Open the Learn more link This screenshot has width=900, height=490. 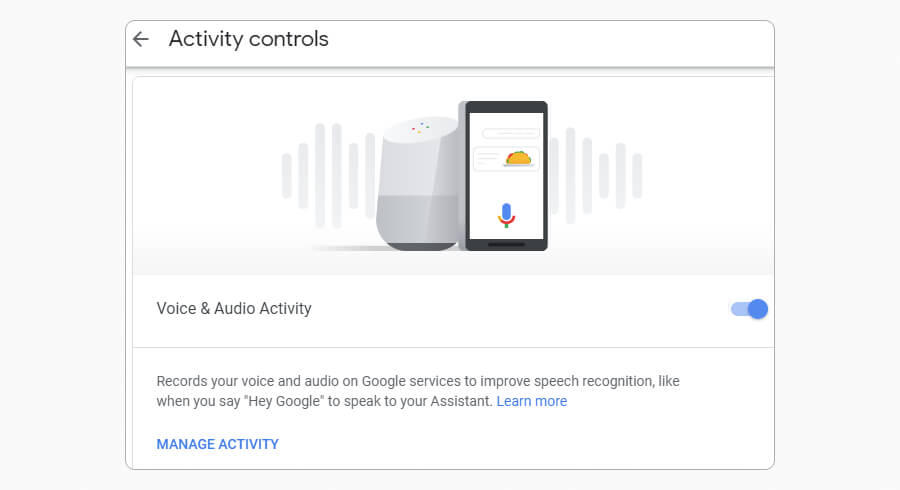pos(531,401)
